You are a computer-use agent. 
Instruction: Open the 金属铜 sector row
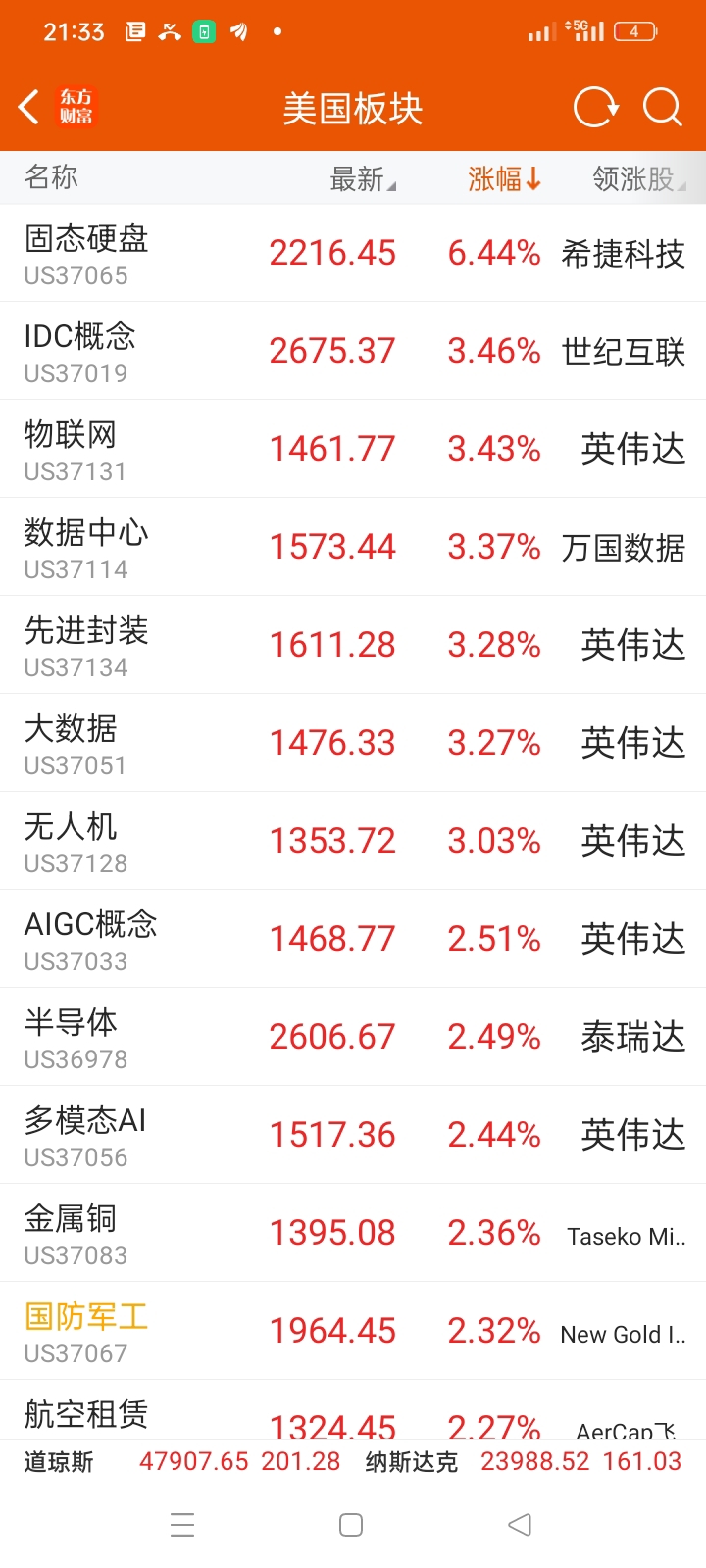pyautogui.click(x=353, y=1233)
